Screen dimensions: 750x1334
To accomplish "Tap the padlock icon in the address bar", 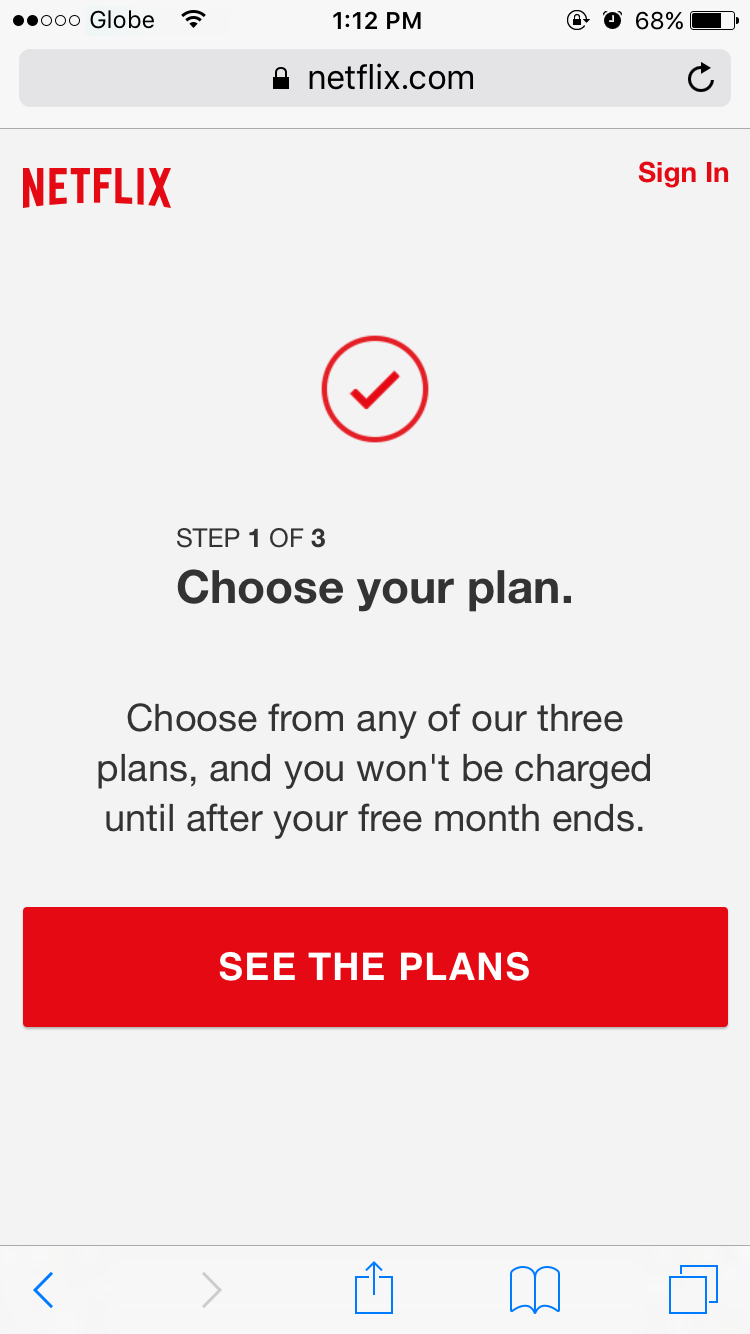I will point(279,77).
